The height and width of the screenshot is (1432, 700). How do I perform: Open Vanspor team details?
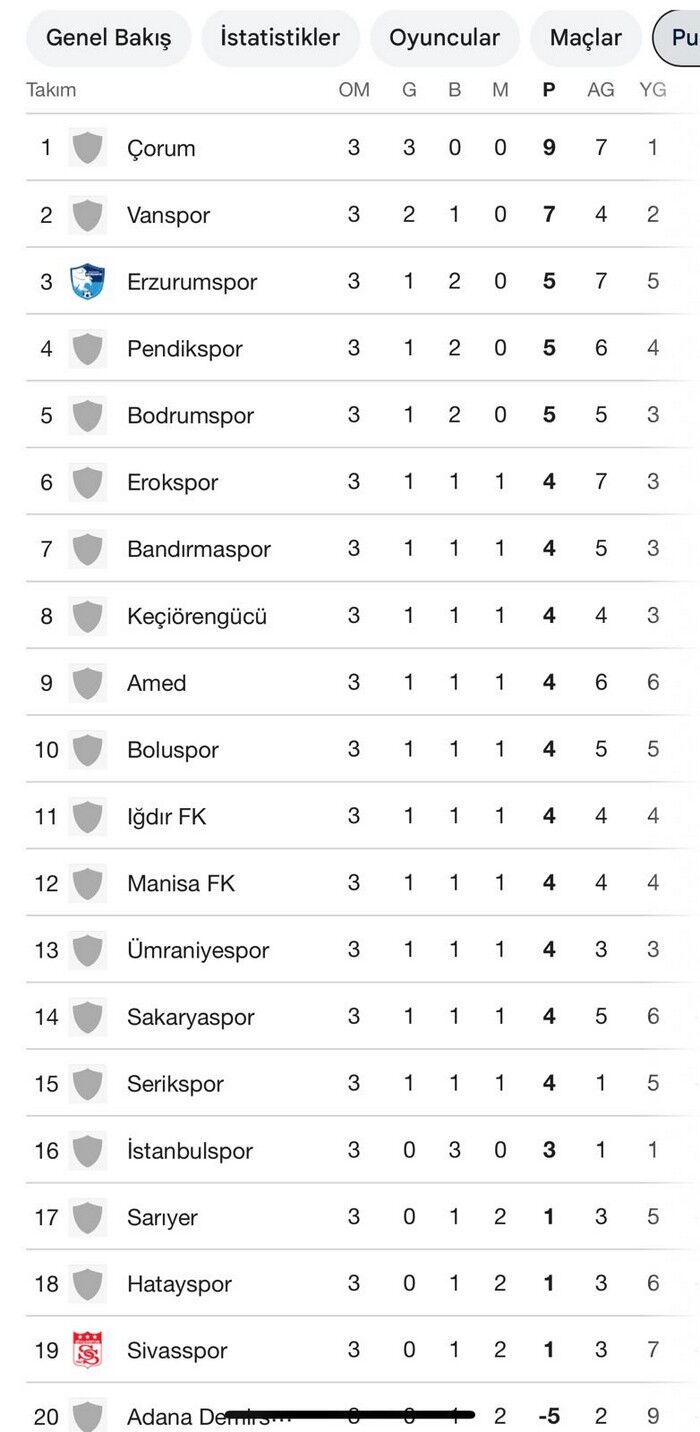point(362,215)
